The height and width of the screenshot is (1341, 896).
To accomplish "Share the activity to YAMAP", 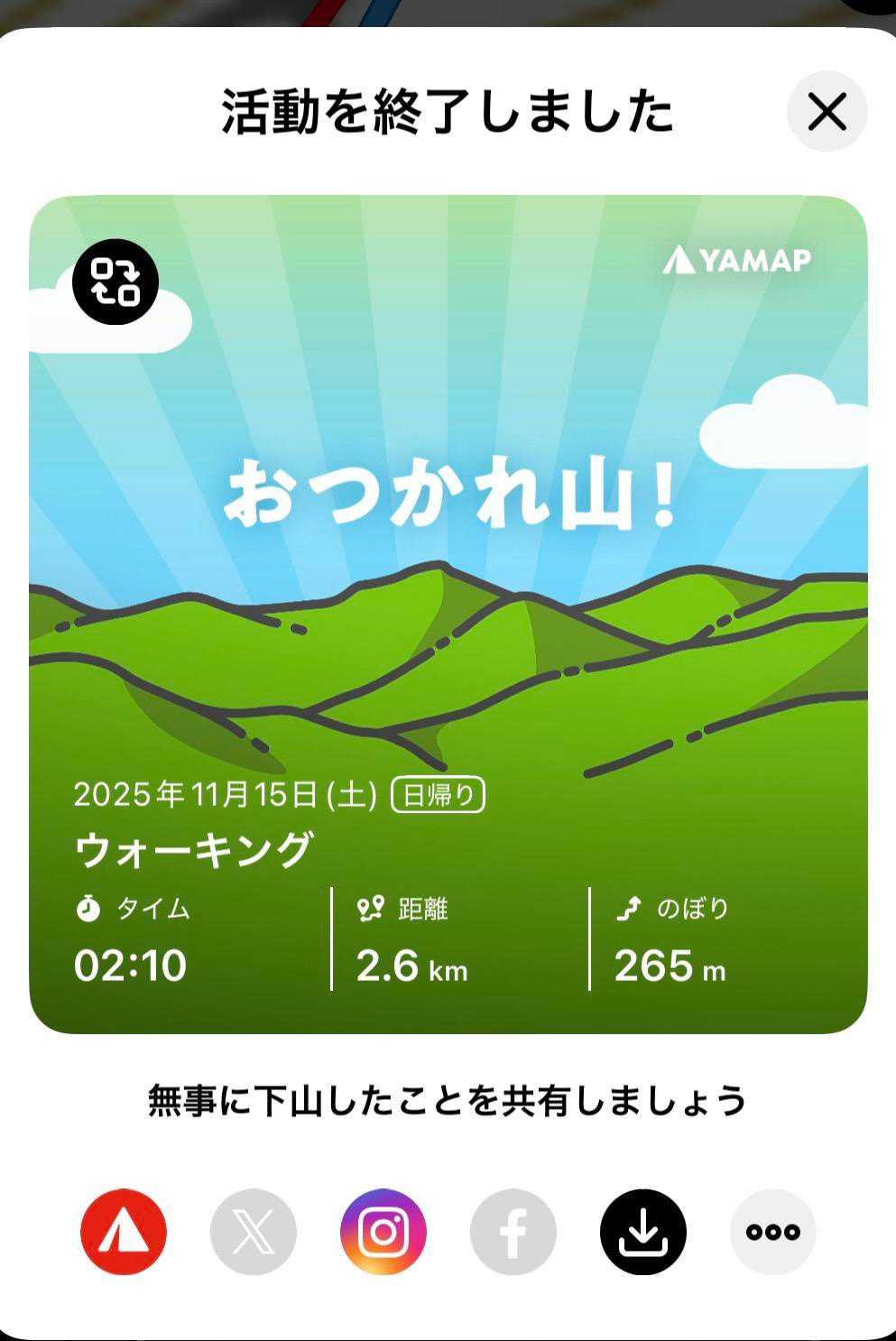I will point(124,1232).
